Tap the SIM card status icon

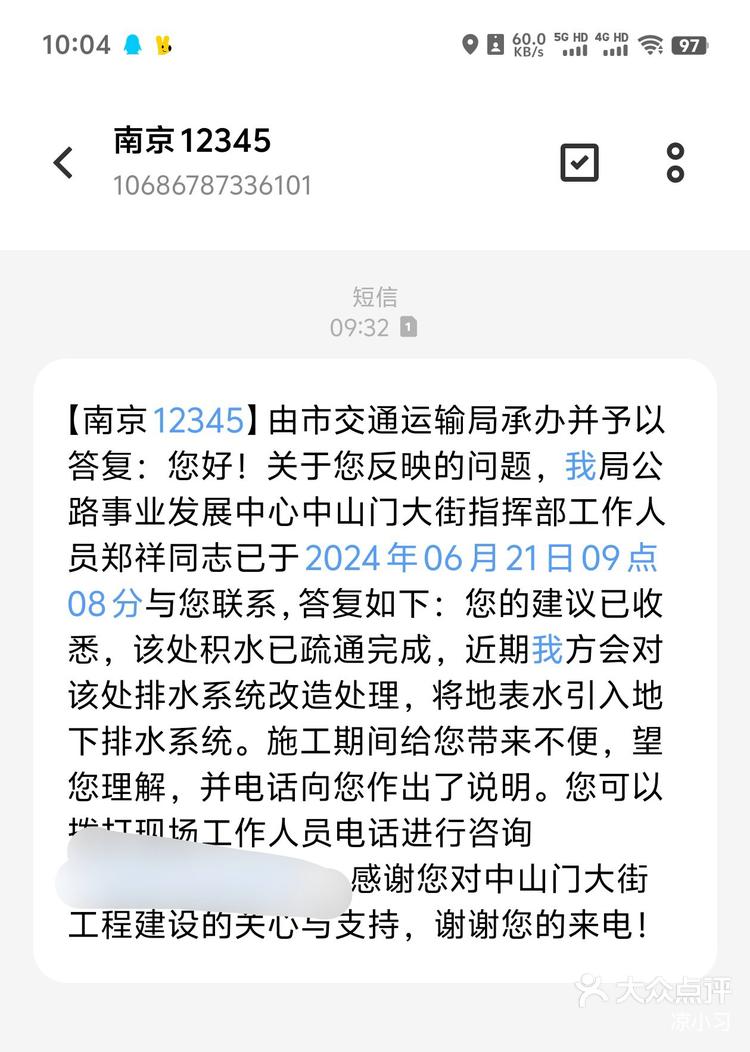click(x=495, y=44)
